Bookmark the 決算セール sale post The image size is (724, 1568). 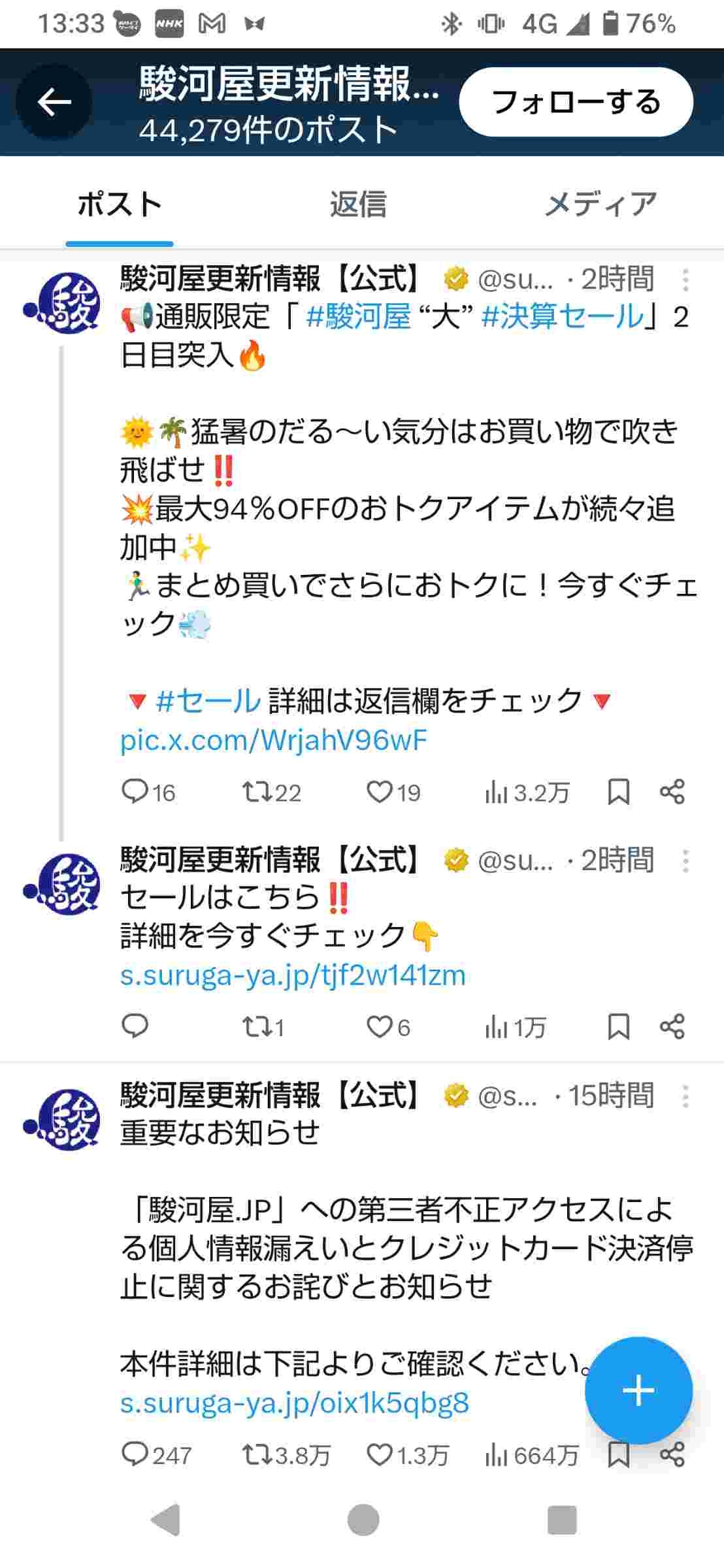click(618, 792)
